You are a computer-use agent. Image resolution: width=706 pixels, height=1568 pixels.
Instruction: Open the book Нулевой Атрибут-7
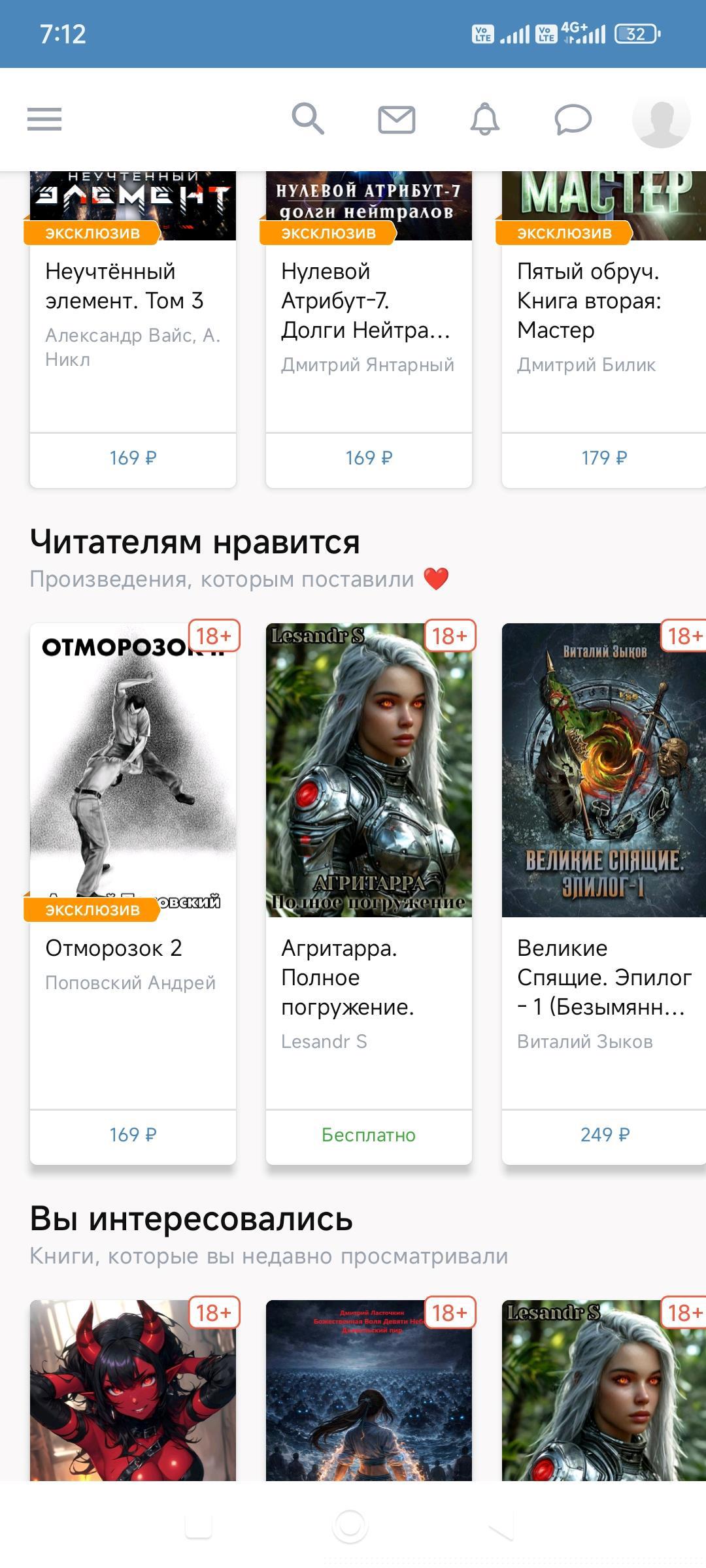point(369,301)
